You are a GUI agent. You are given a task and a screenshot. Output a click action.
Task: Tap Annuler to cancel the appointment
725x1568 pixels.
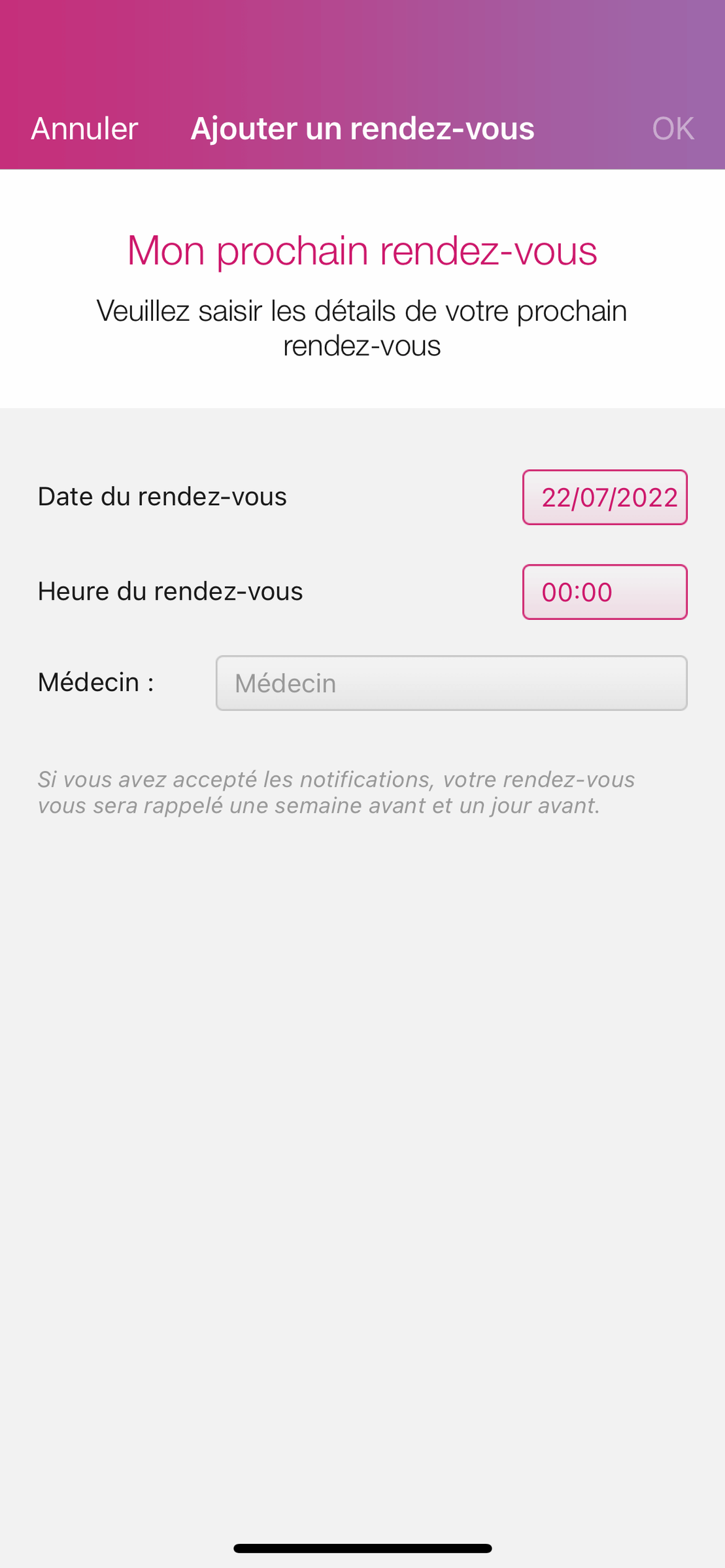84,129
